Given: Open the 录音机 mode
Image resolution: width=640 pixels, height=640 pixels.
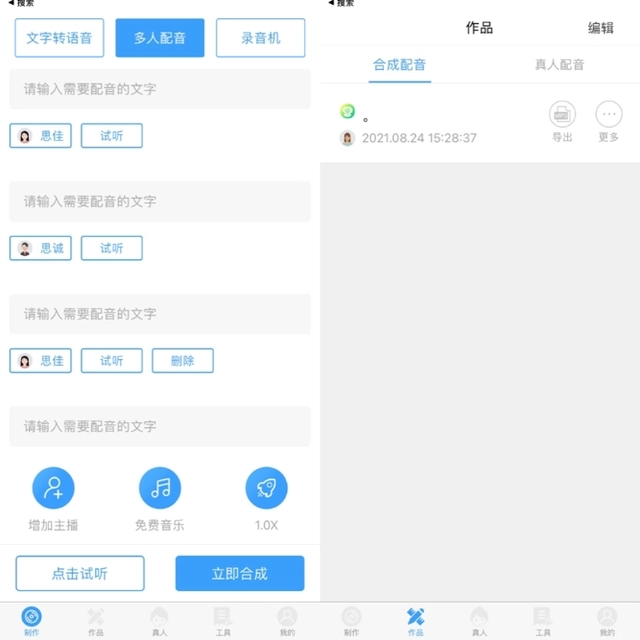Looking at the screenshot, I should click(x=260, y=38).
